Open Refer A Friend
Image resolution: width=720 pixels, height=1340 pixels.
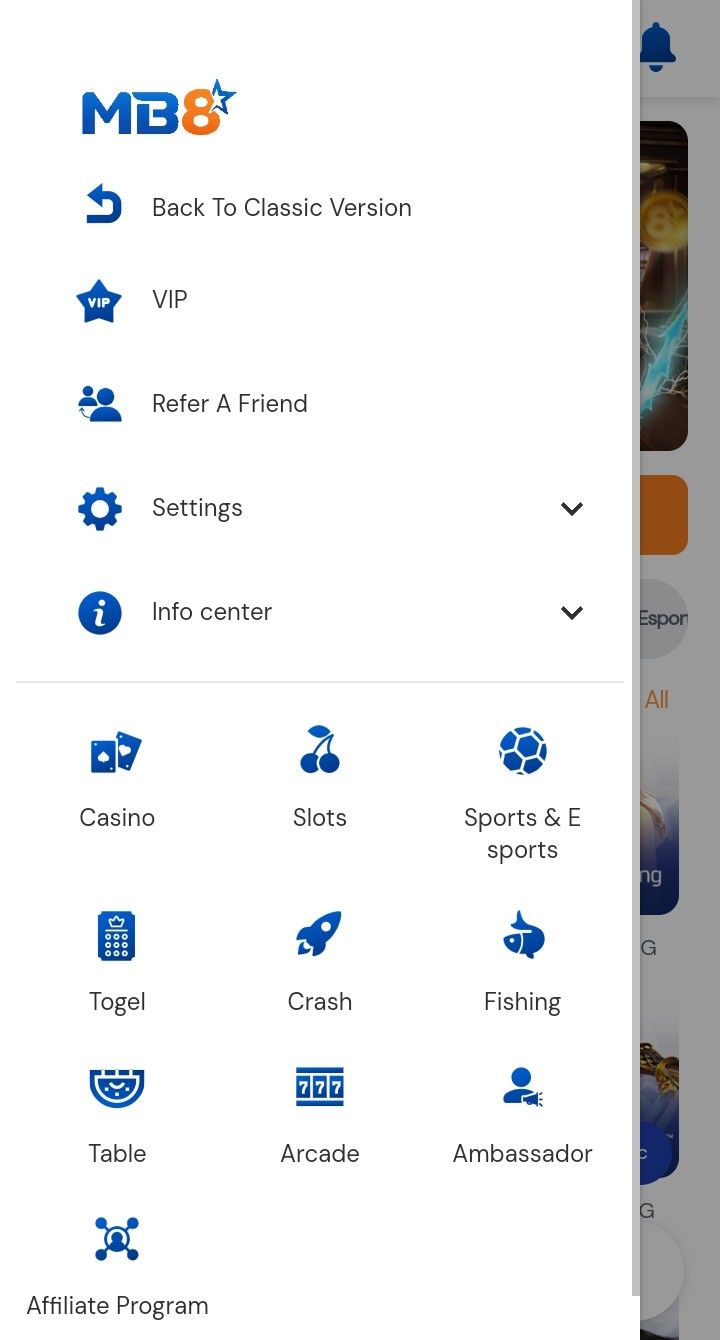click(x=229, y=404)
